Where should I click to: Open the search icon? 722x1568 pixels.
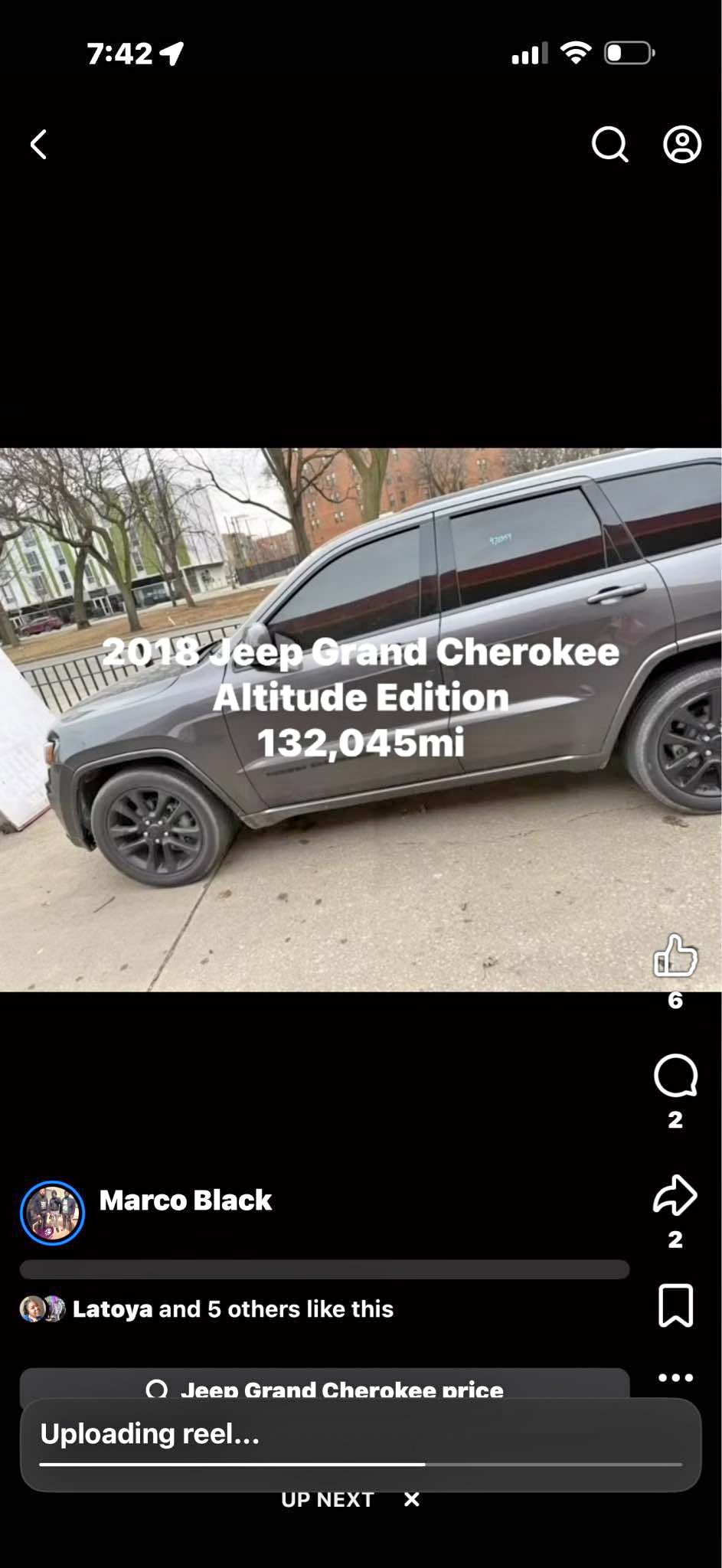[609, 144]
